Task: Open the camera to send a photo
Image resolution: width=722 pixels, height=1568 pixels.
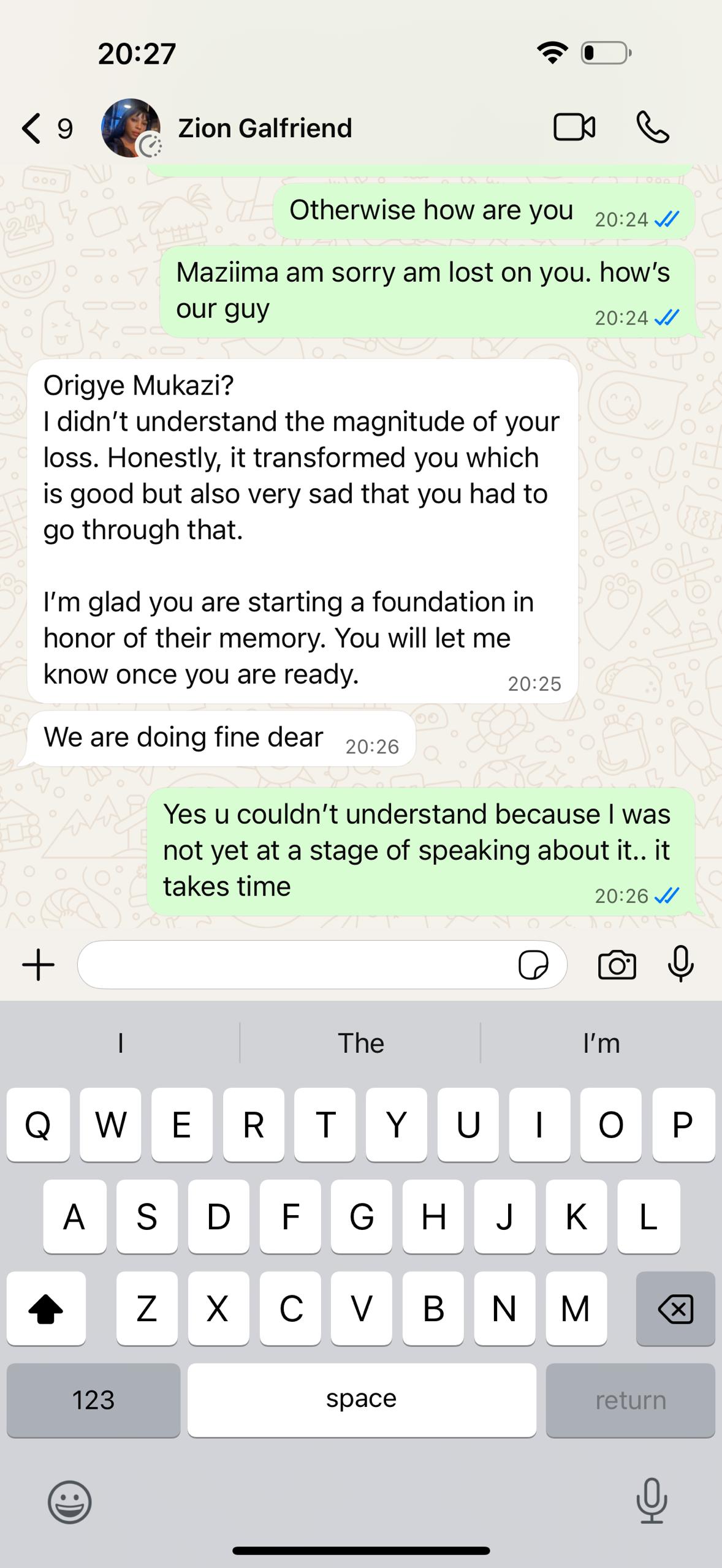Action: coord(617,965)
